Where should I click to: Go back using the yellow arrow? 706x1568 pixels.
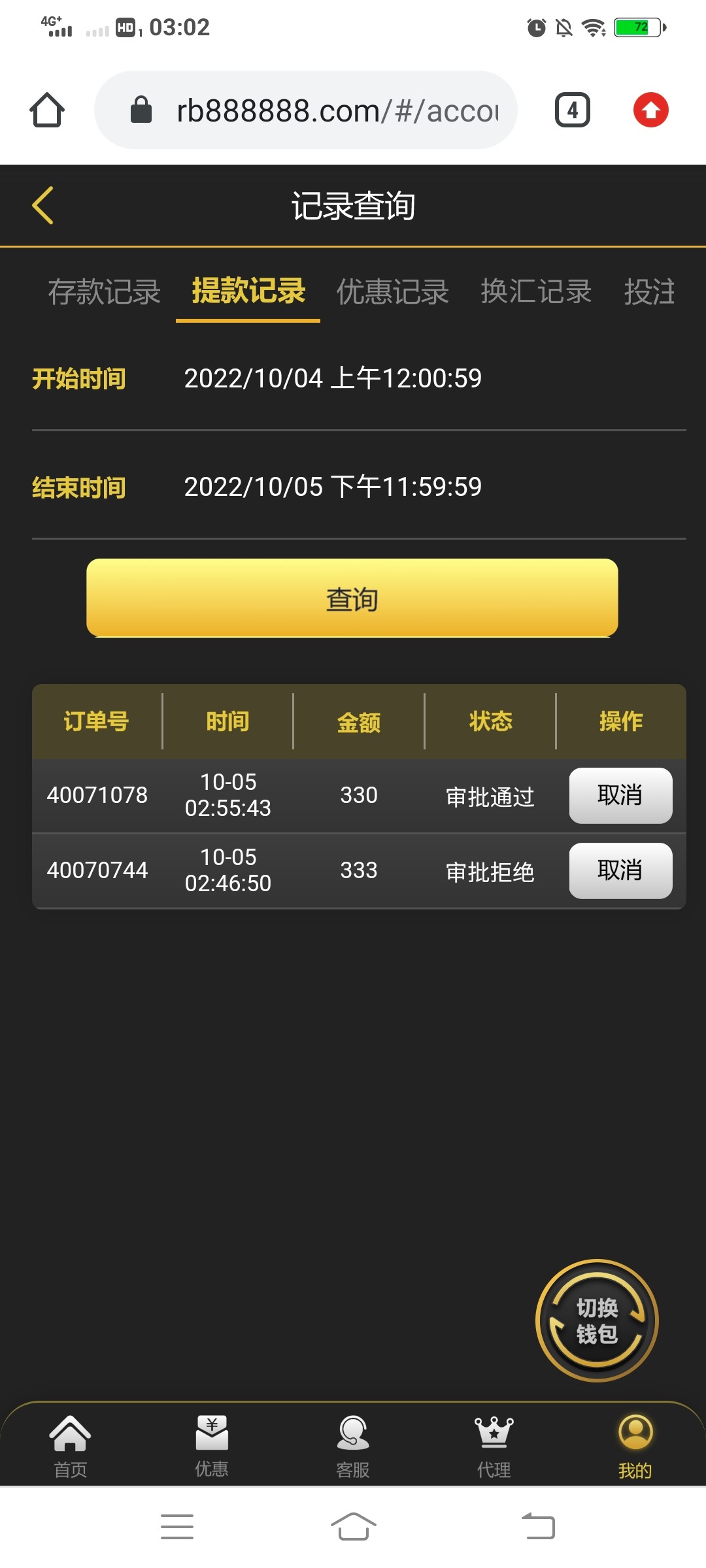click(x=43, y=206)
